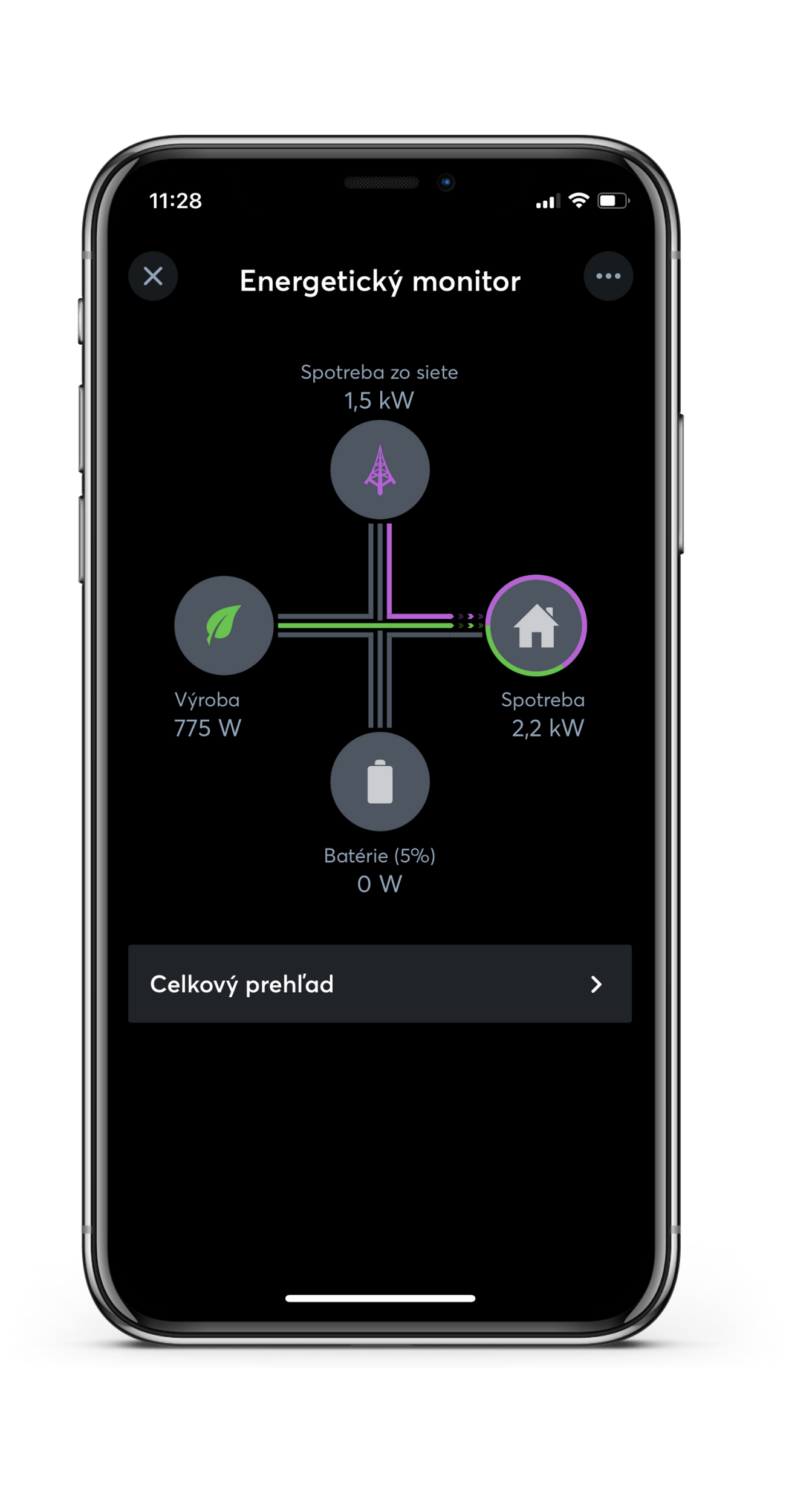Select the green leaf Výroba node
Screen dimensions: 786x1512
[x=224, y=625]
